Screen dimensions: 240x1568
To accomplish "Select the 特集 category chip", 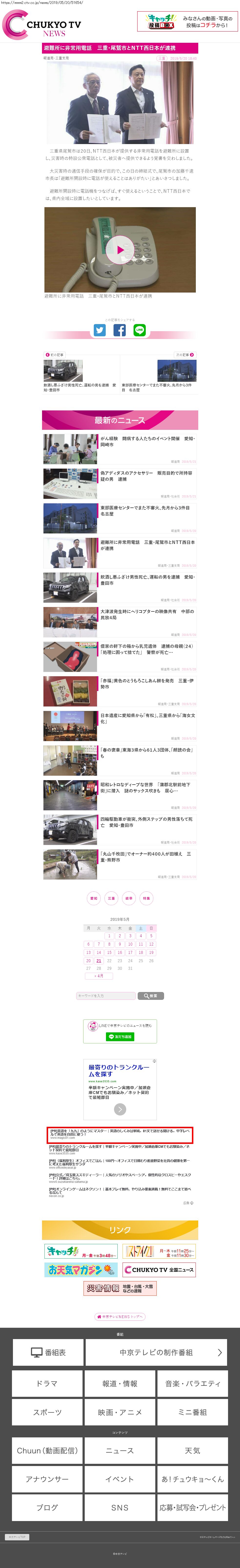I will pyautogui.click(x=146, y=898).
